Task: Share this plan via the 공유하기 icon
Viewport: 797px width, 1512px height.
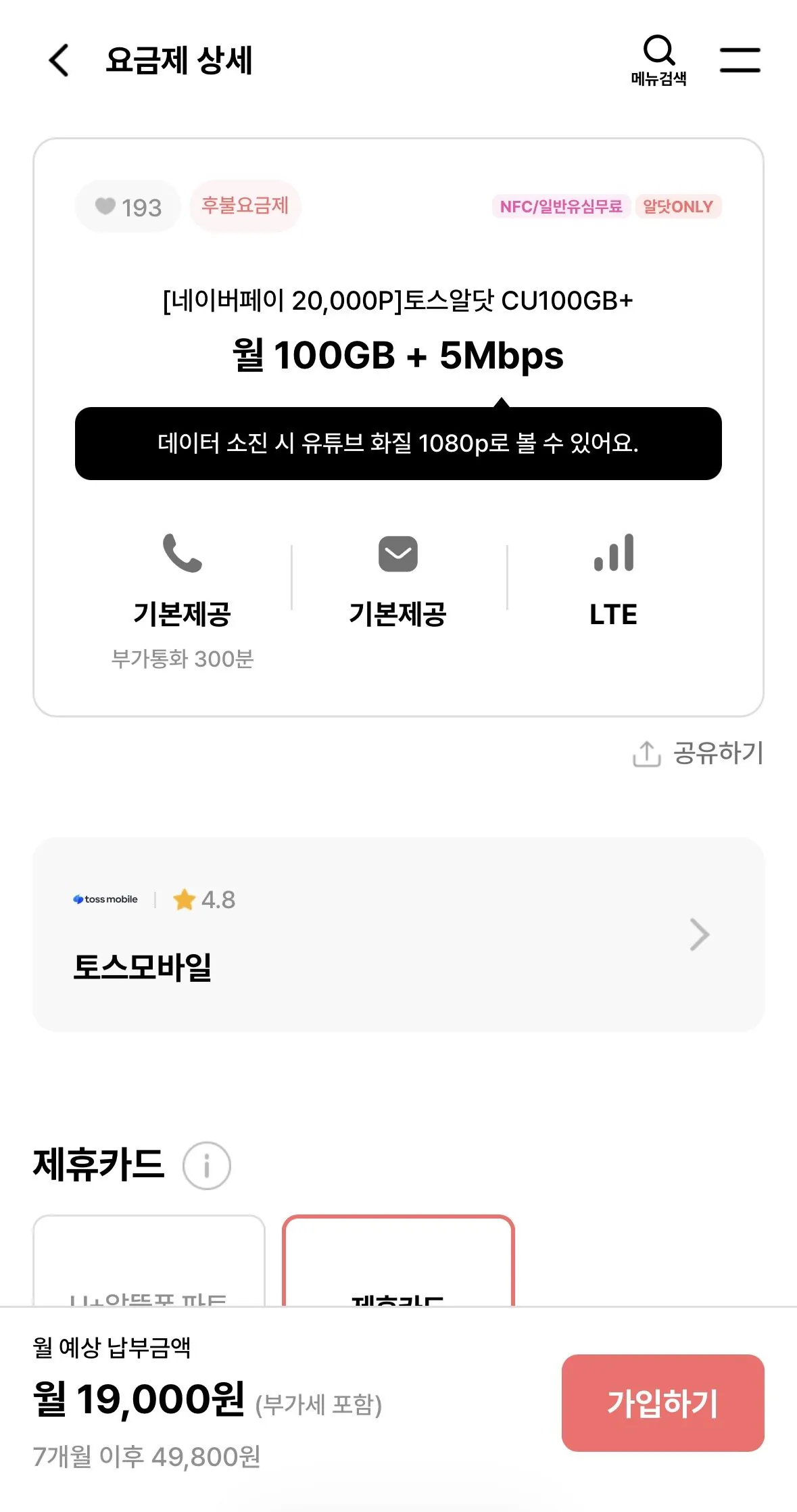Action: coord(648,753)
